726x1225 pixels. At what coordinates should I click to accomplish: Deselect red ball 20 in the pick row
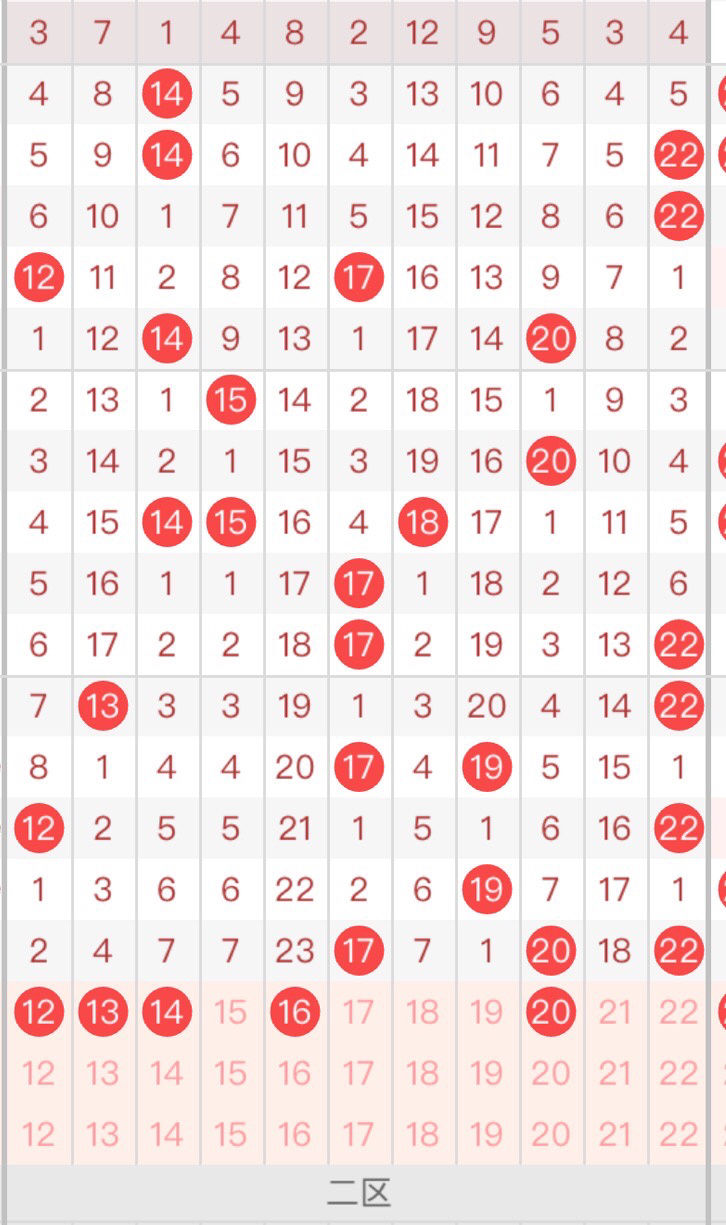pyautogui.click(x=550, y=1012)
